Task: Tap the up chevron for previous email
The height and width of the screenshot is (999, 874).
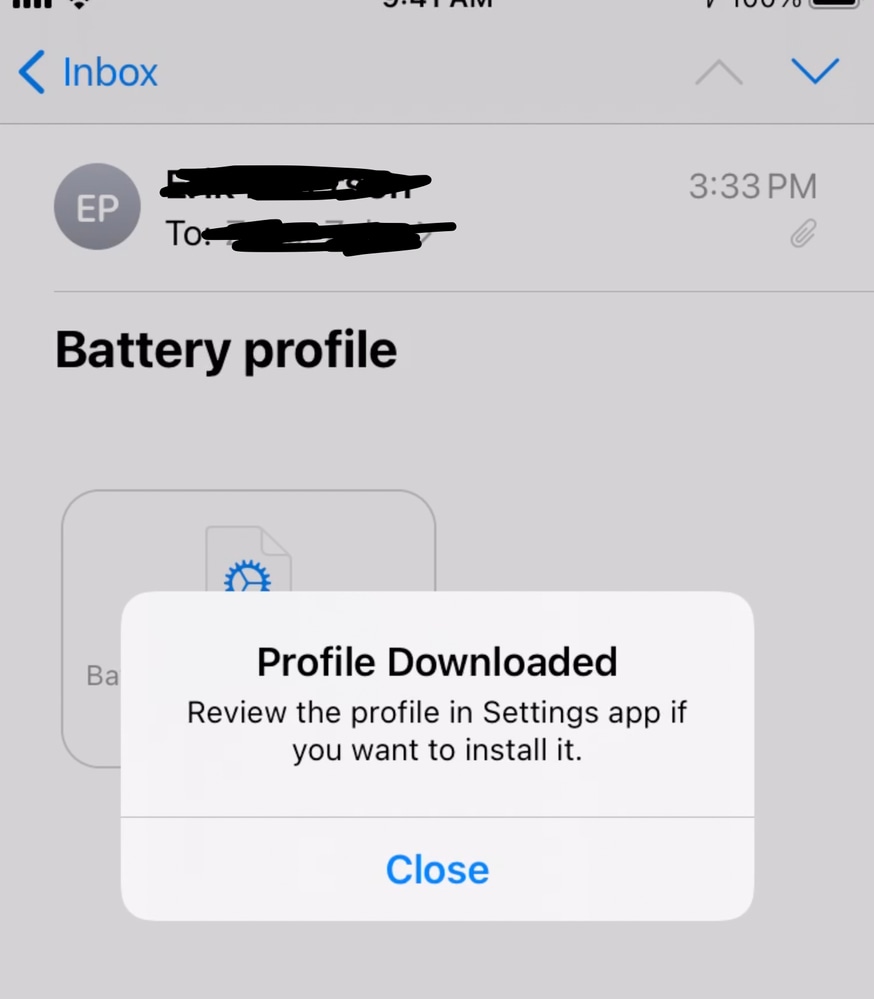Action: tap(718, 72)
